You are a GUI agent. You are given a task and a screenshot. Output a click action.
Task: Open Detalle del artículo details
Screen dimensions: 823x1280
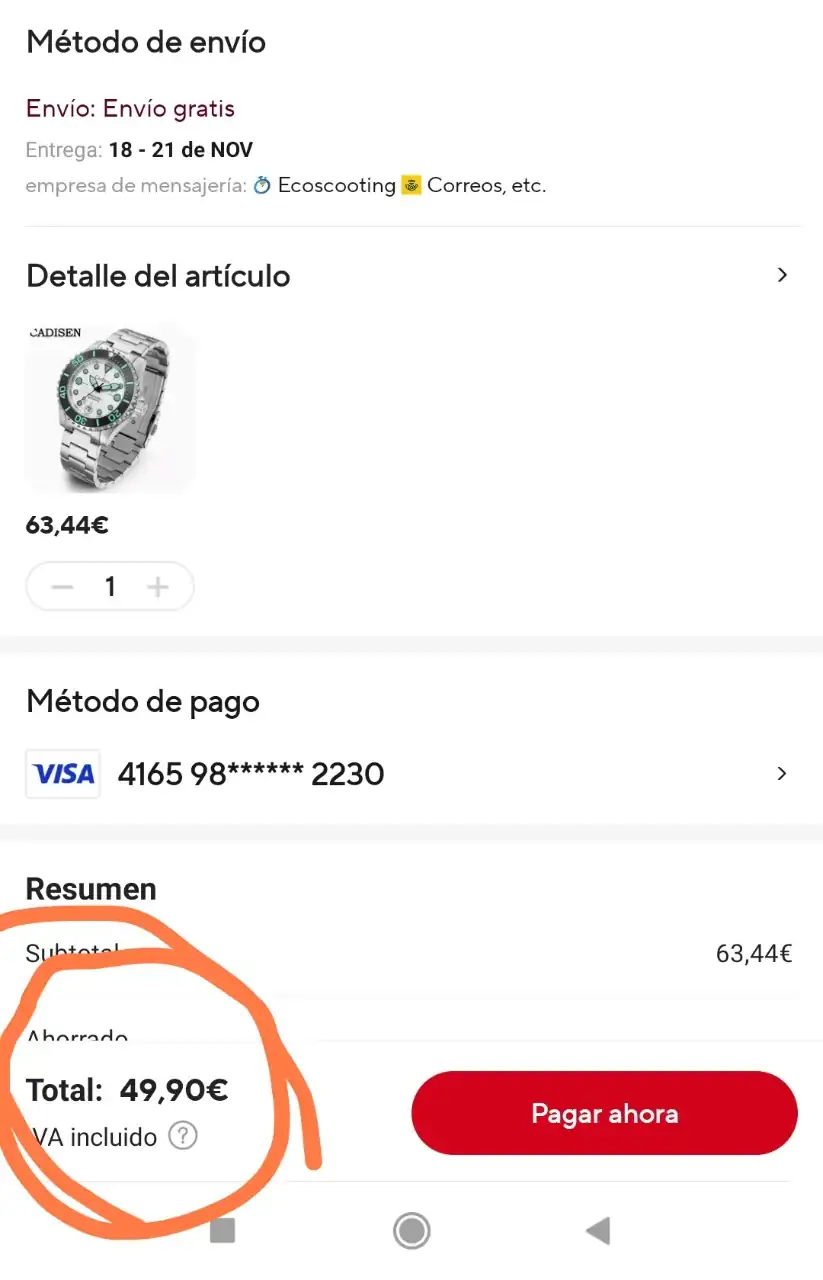(782, 275)
